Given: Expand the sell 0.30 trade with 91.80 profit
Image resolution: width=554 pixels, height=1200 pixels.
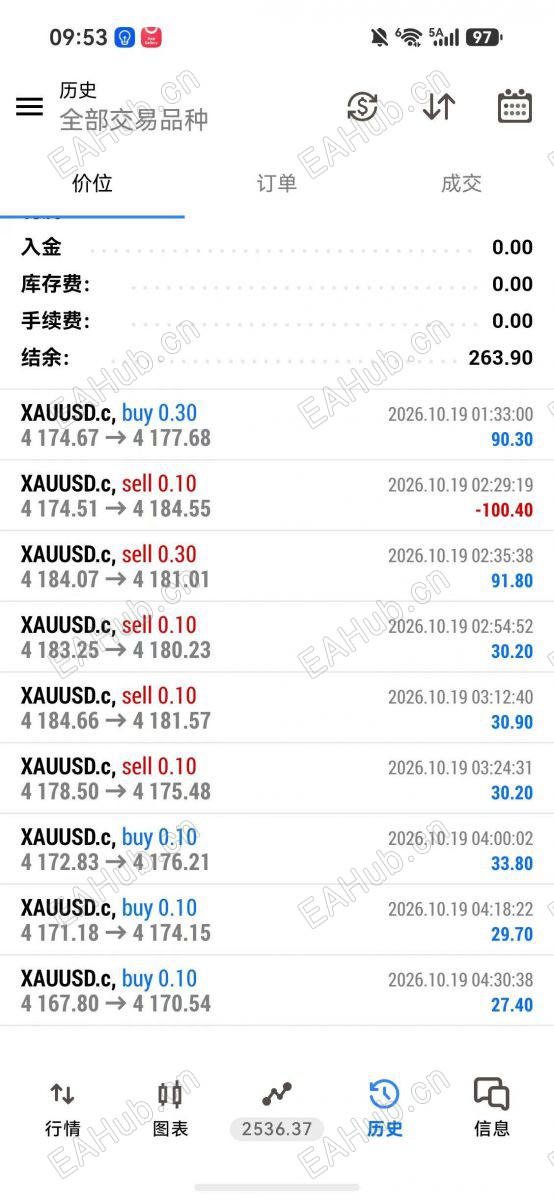Looking at the screenshot, I should point(277,567).
